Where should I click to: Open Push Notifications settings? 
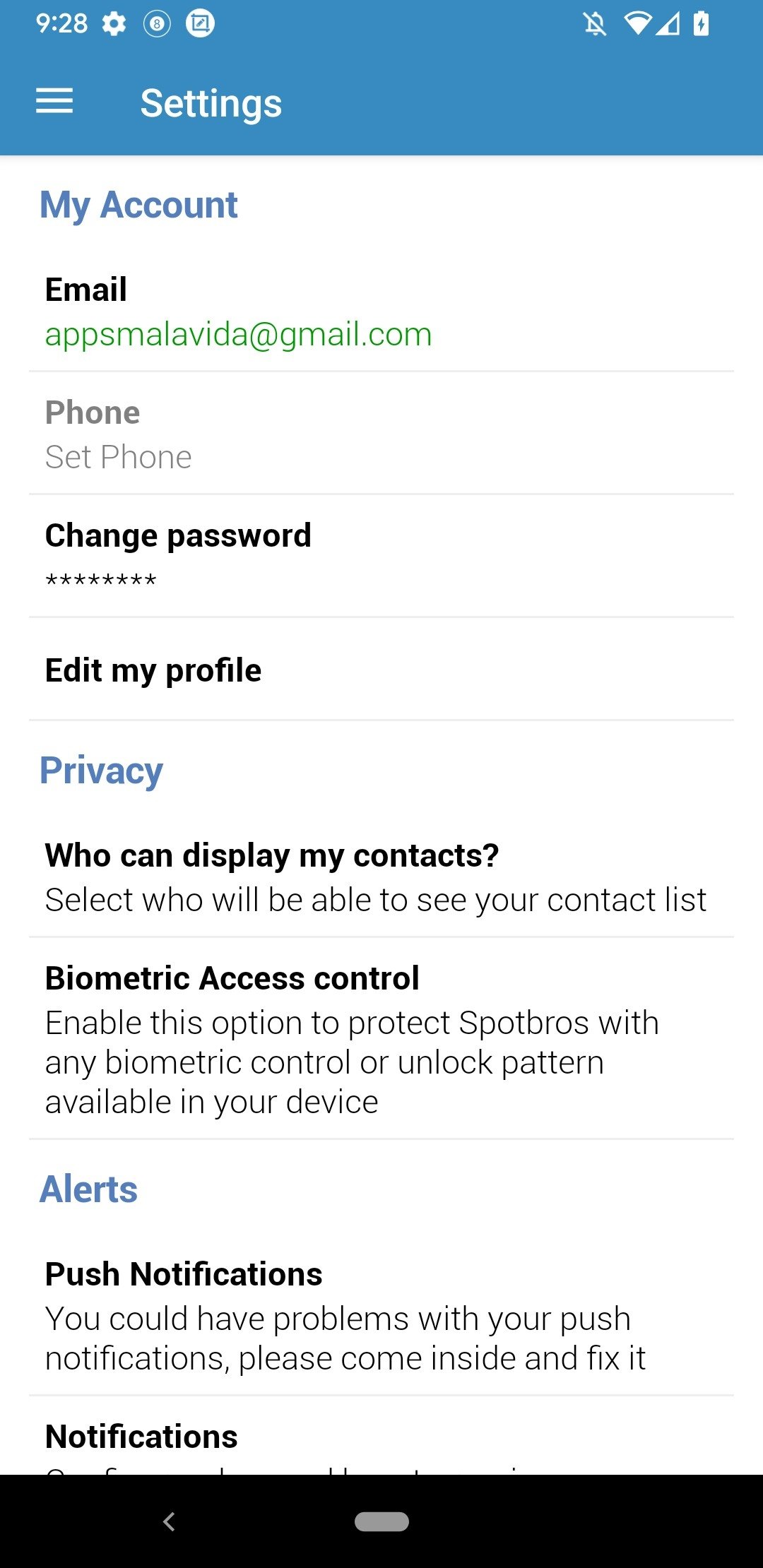click(381, 1315)
